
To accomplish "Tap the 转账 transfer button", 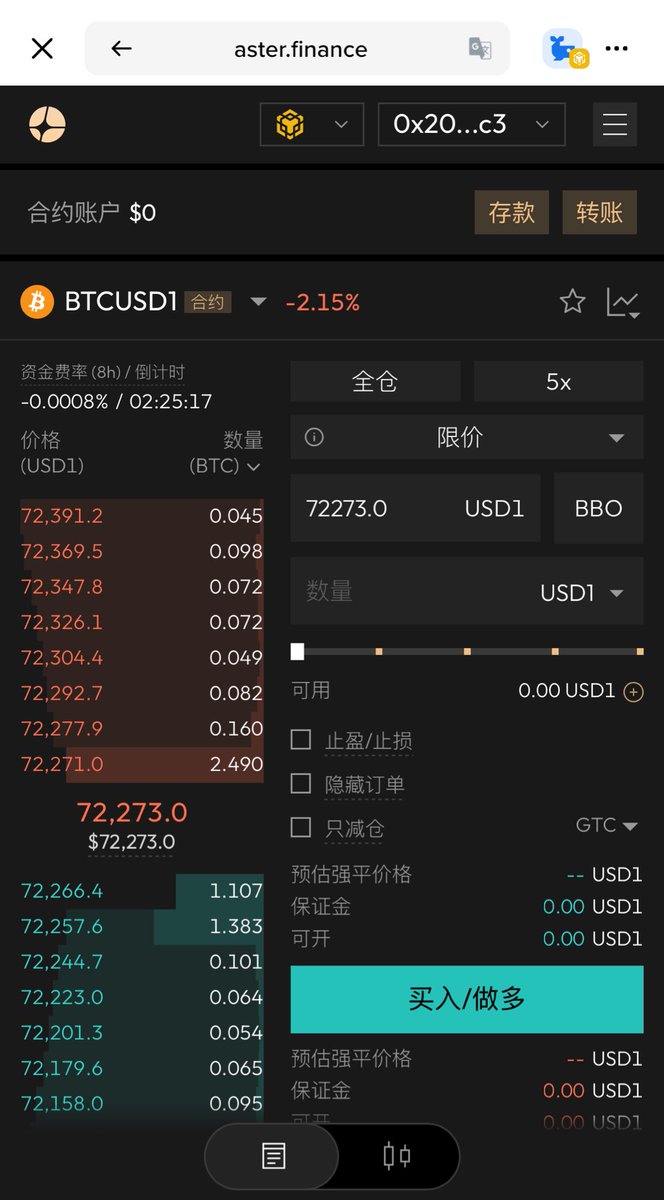I will point(599,212).
